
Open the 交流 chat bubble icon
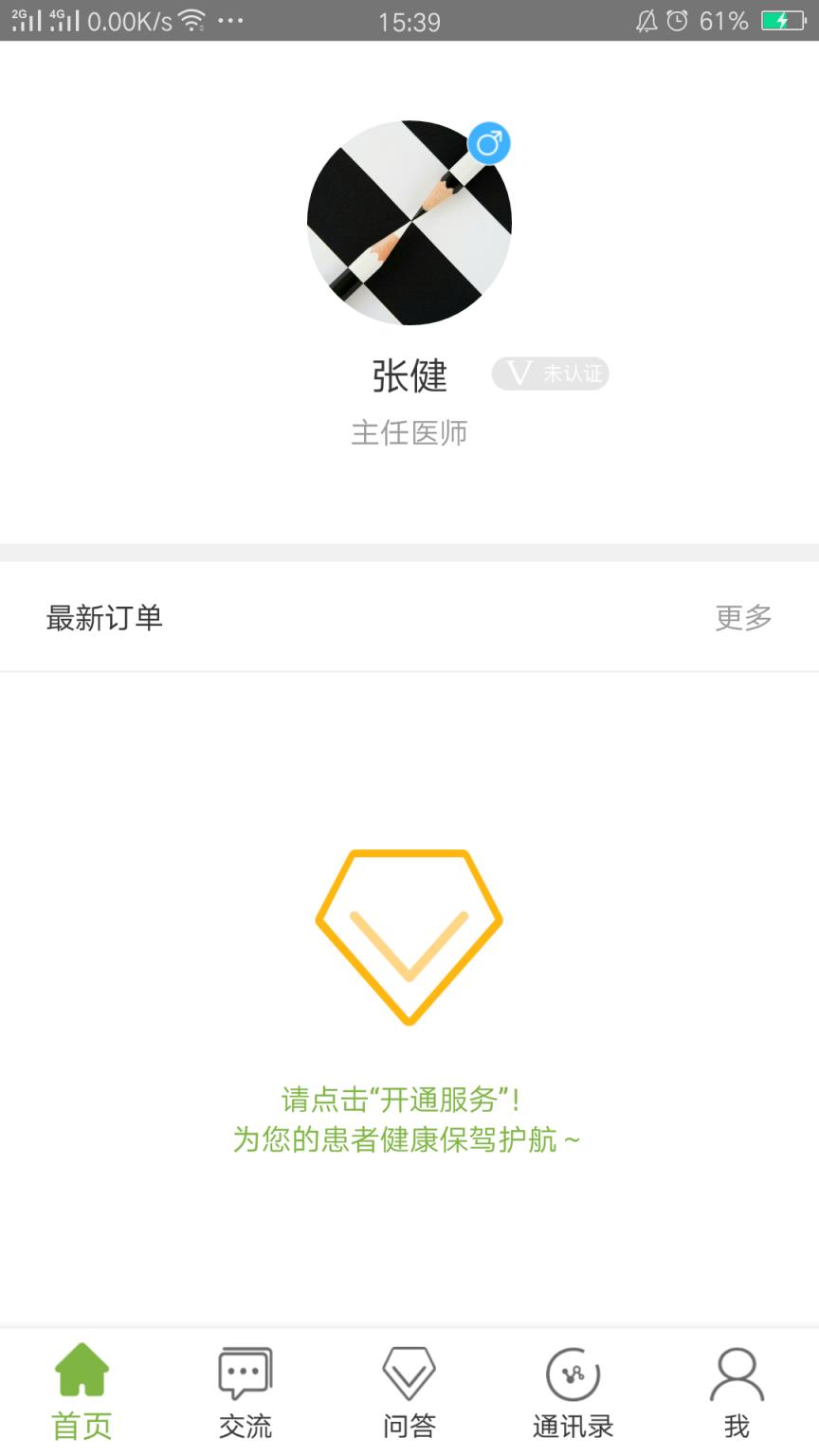(x=246, y=1372)
